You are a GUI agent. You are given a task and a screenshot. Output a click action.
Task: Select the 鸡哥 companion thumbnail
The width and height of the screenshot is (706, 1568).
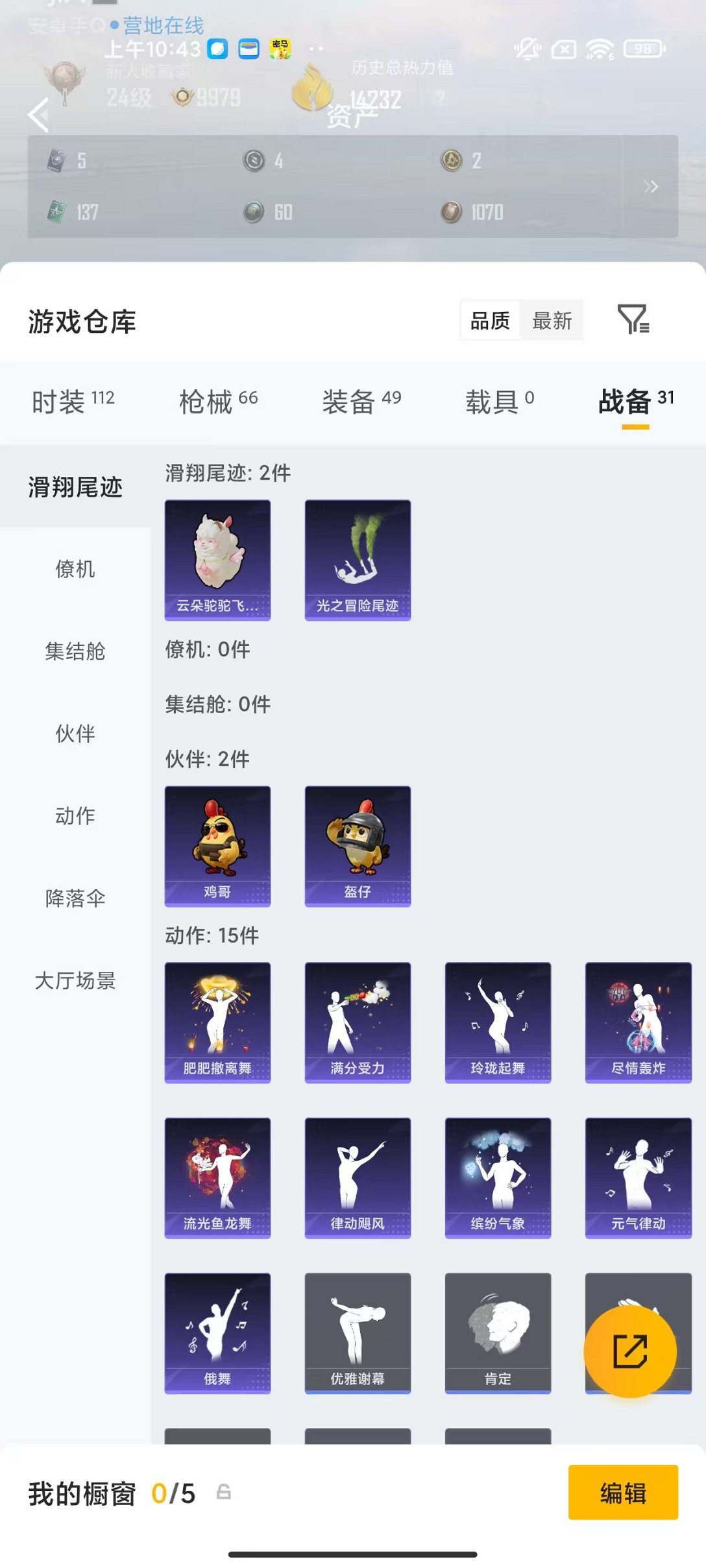217,845
